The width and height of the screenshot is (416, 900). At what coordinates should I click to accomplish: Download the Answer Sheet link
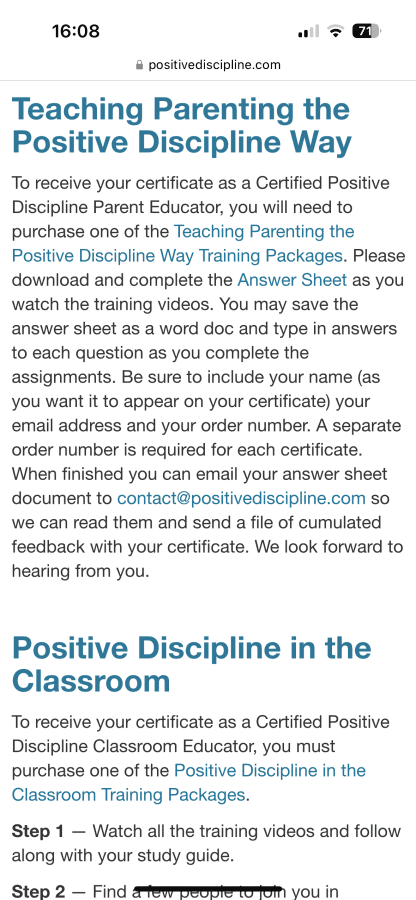coord(292,280)
